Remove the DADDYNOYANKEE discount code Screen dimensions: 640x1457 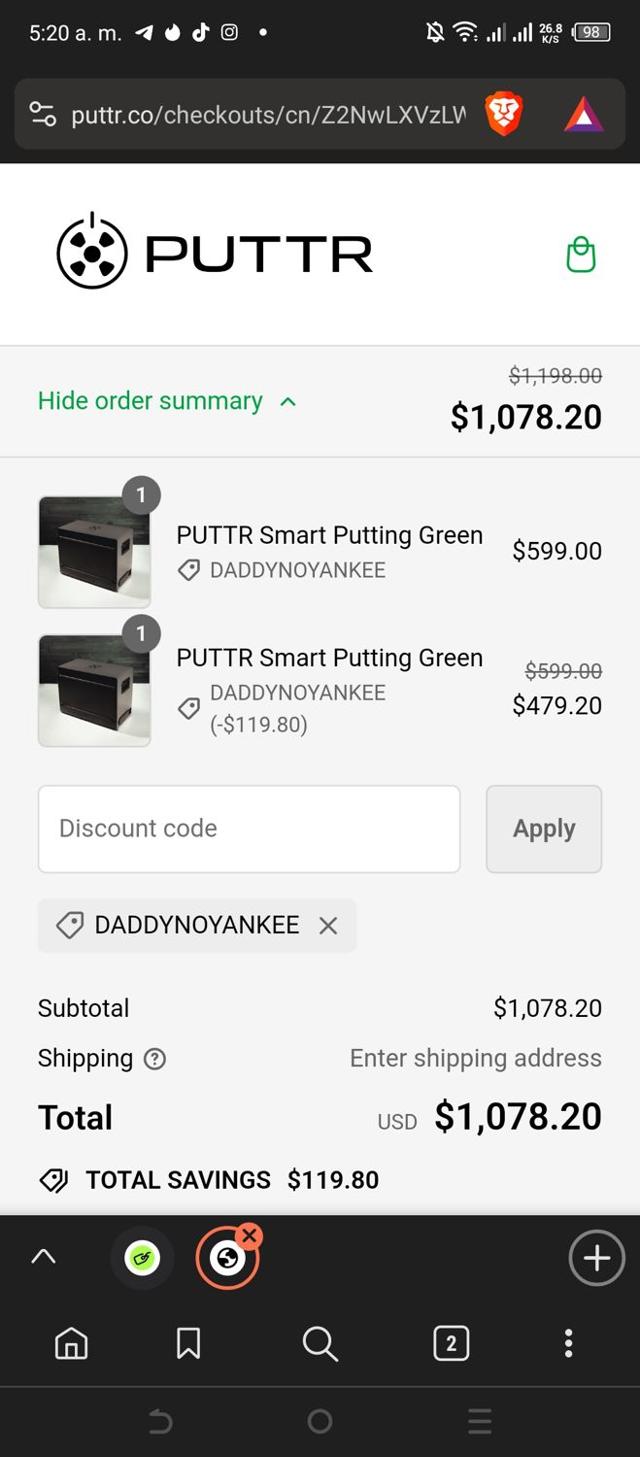pos(328,926)
